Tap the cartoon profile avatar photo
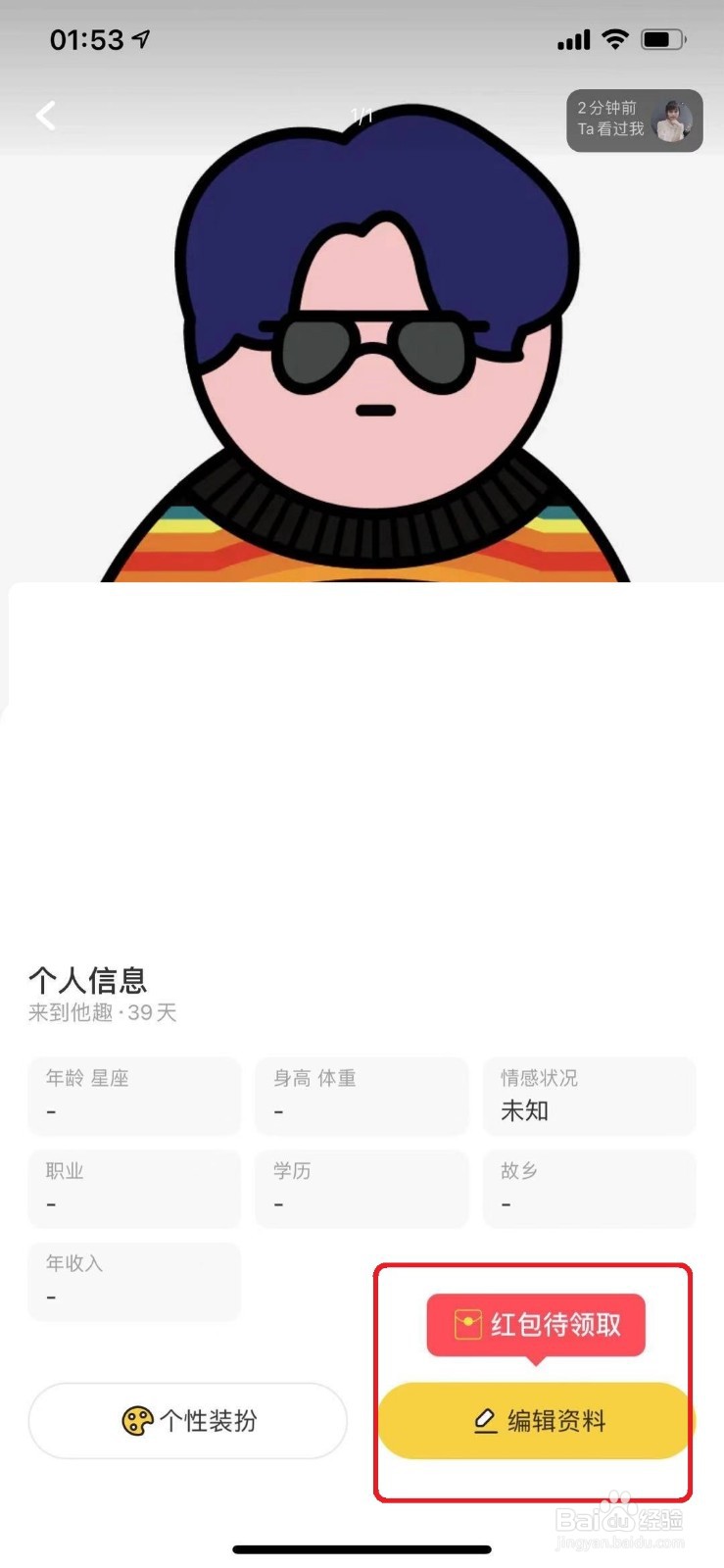 [362, 343]
